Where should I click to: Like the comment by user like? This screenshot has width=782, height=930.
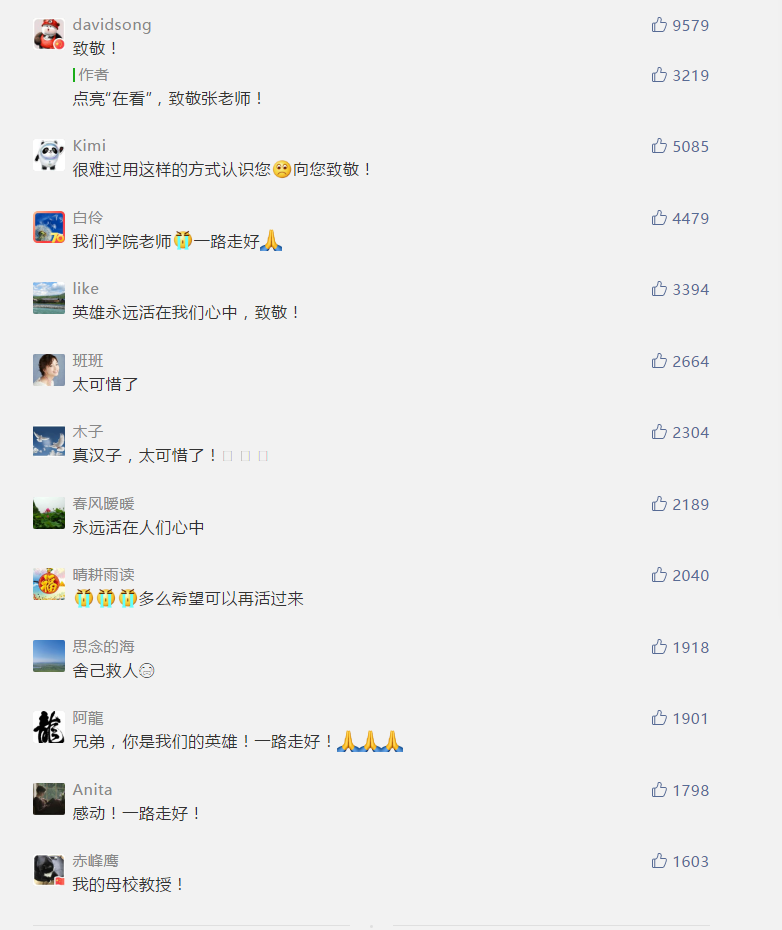point(659,289)
